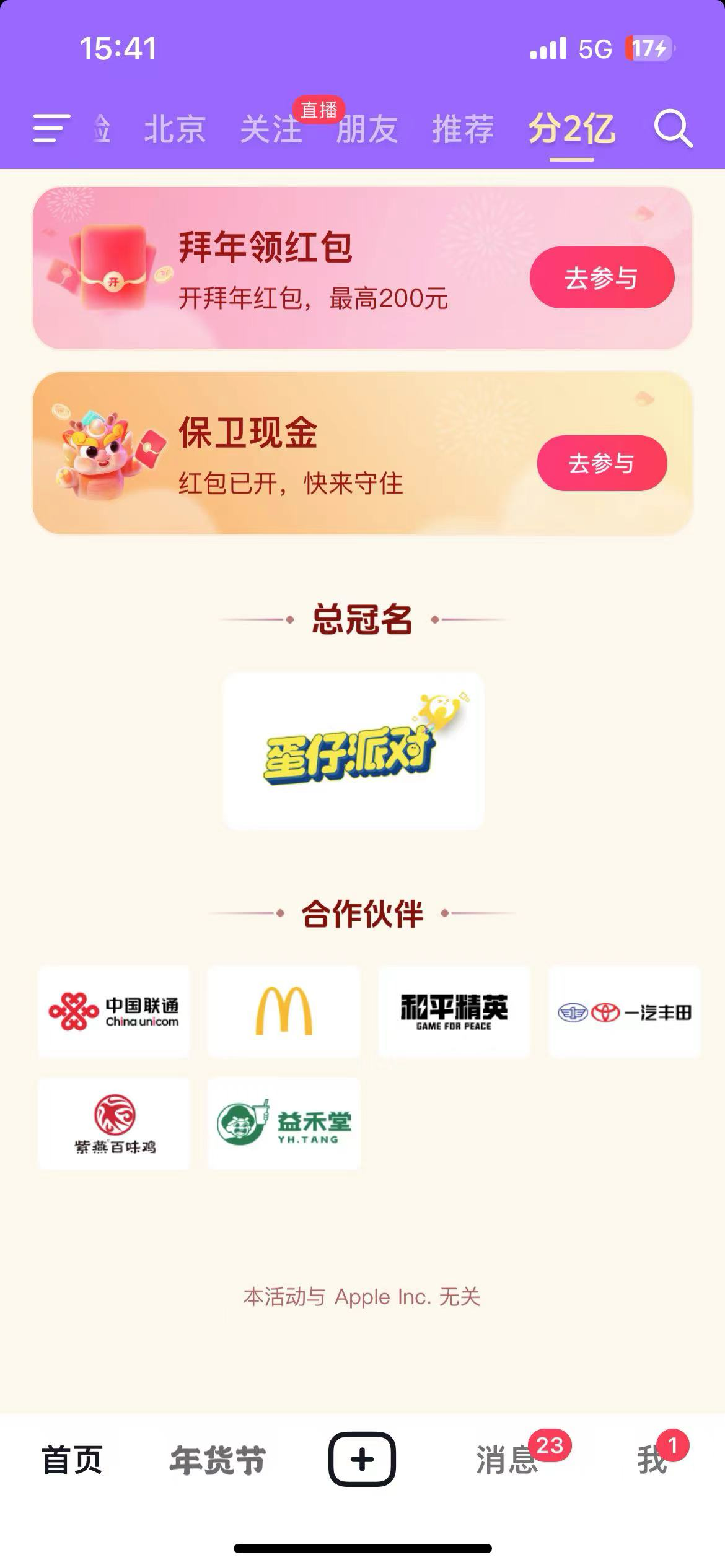Go to the 年货节 bottom tab
The image size is (725, 1568).
217,1460
